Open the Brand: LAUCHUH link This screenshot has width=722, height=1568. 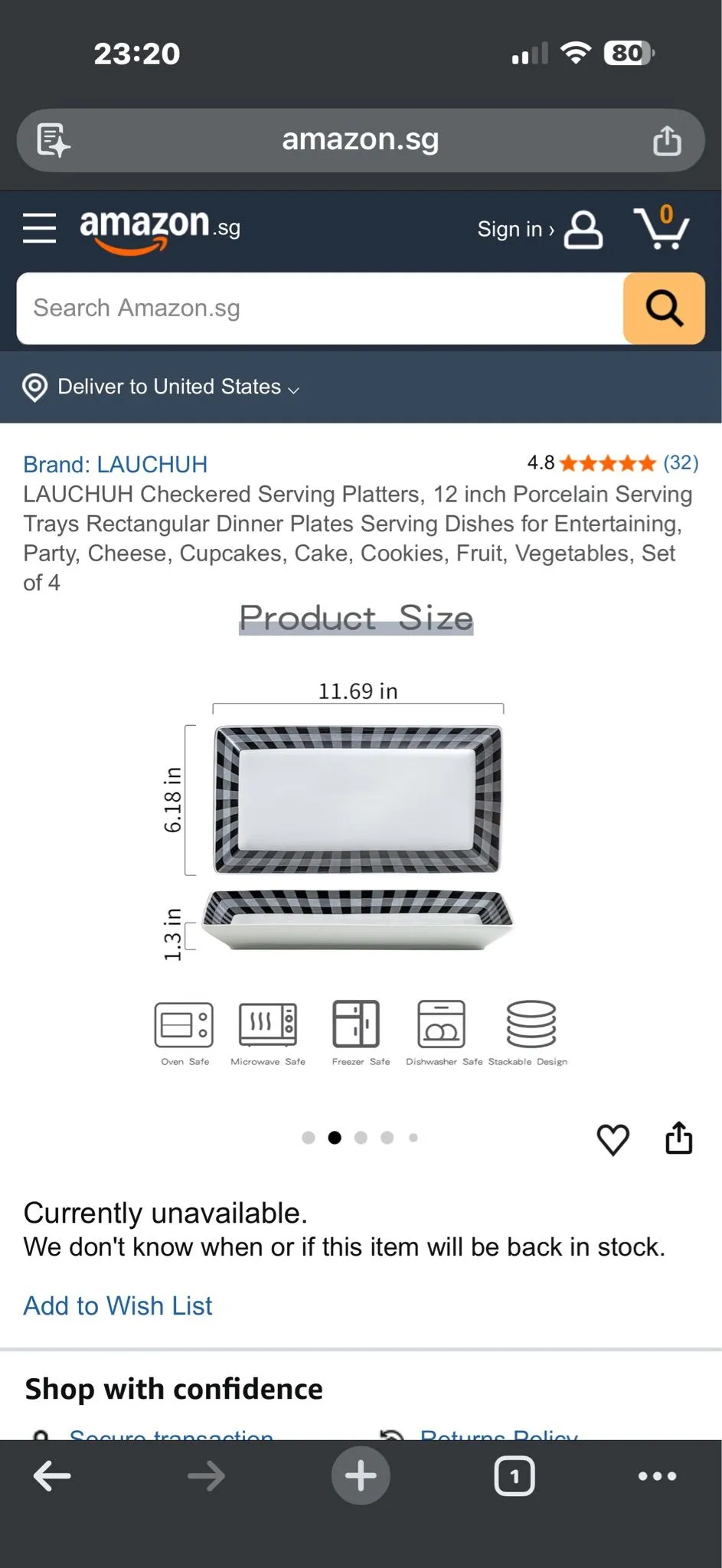(115, 464)
